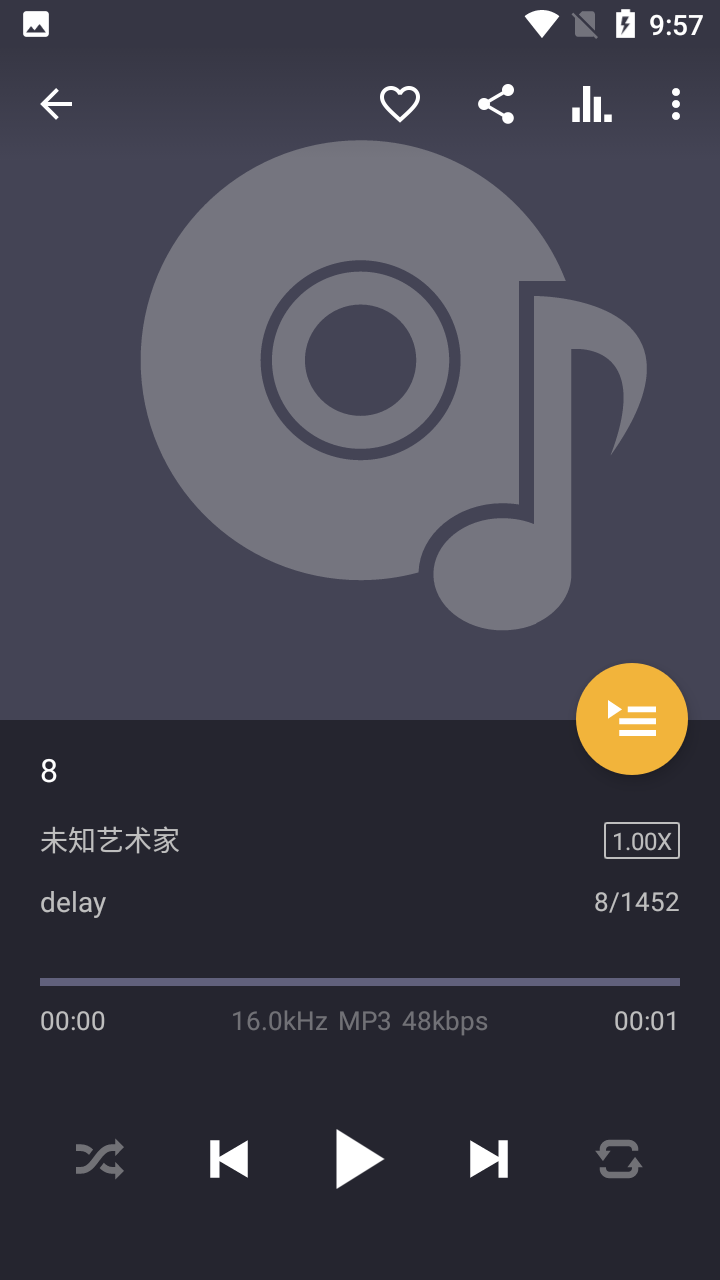Viewport: 720px width, 1280px height.
Task: Add this song to favorites with the heart
Action: (400, 104)
